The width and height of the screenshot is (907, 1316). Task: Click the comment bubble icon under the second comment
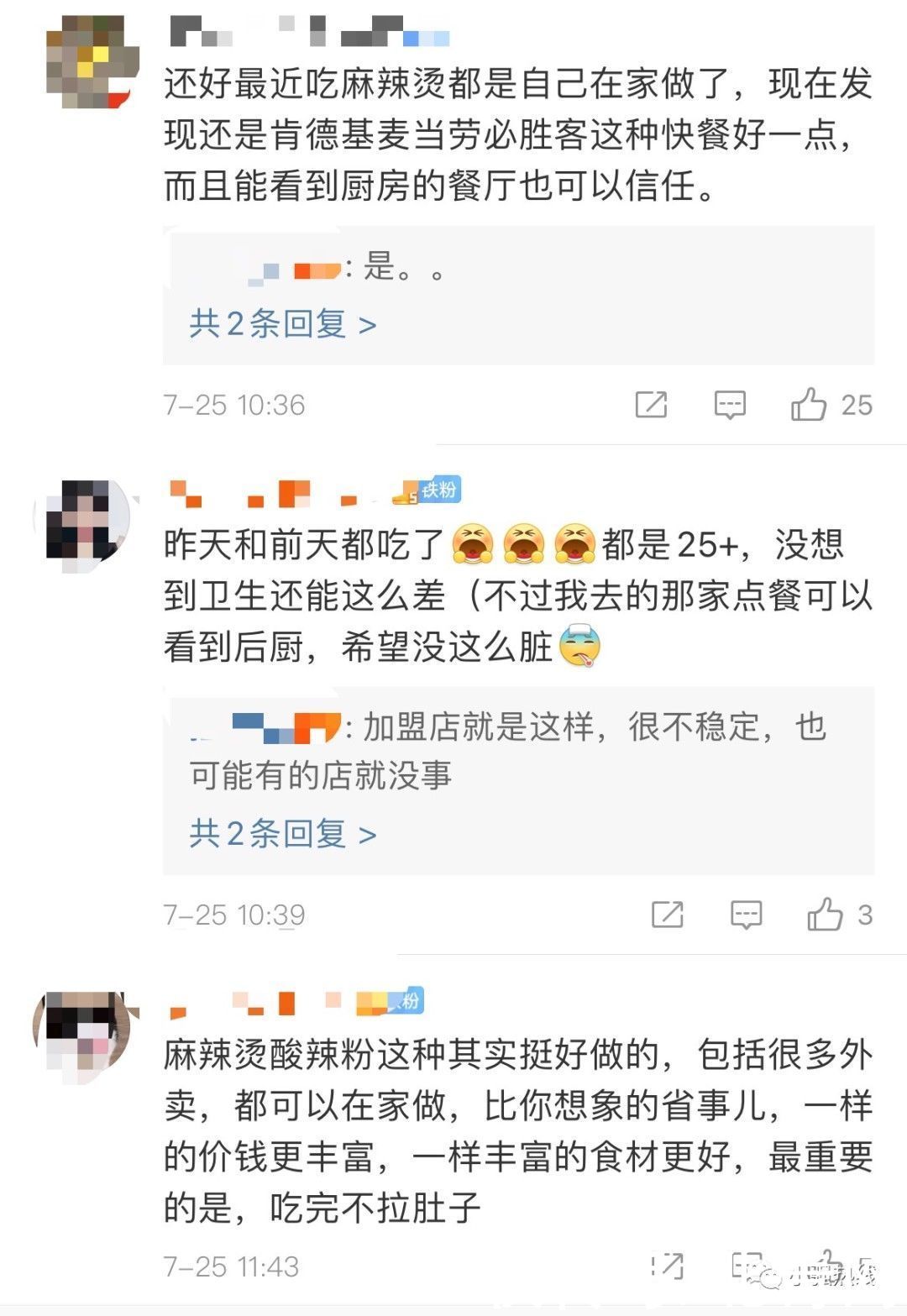pos(746,915)
